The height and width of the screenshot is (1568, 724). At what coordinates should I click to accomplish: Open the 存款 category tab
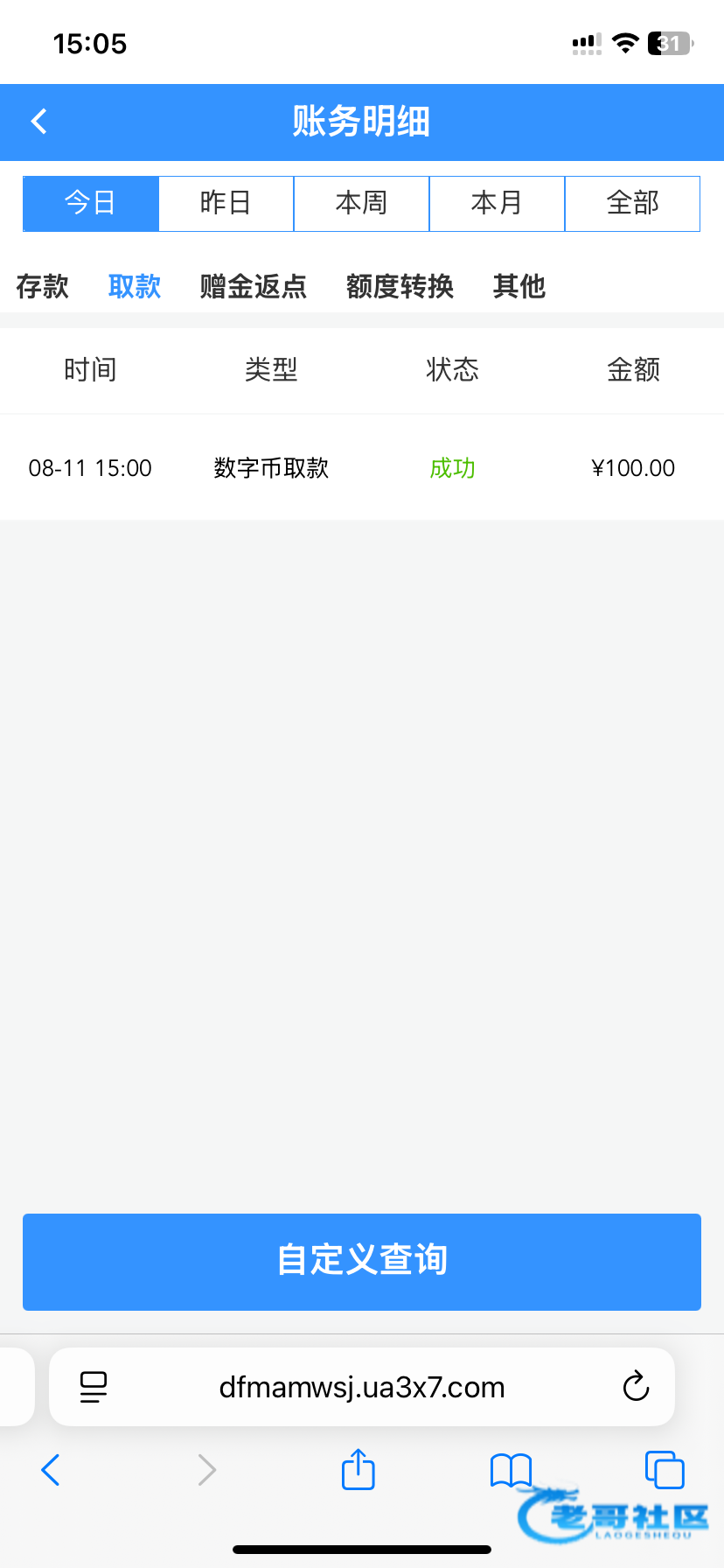[x=42, y=286]
